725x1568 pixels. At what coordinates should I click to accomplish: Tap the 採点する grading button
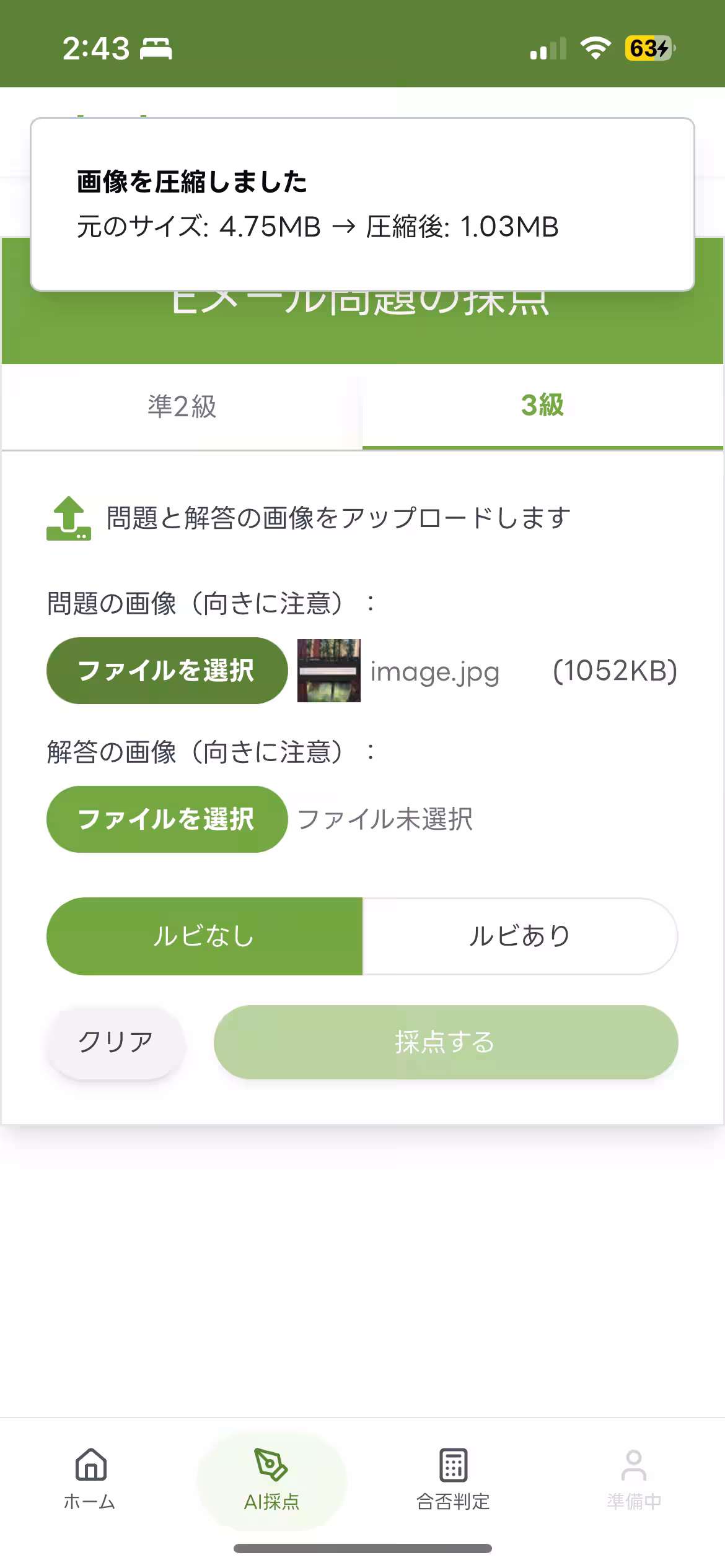coord(444,1043)
